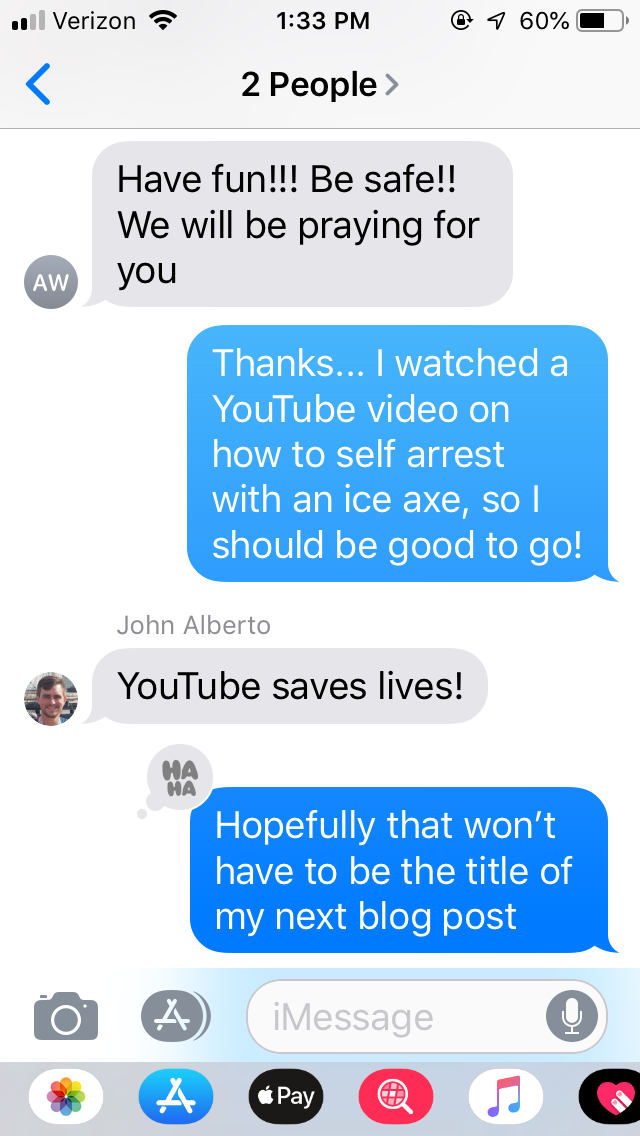Open the Photos app in the drawer

[x=66, y=1096]
